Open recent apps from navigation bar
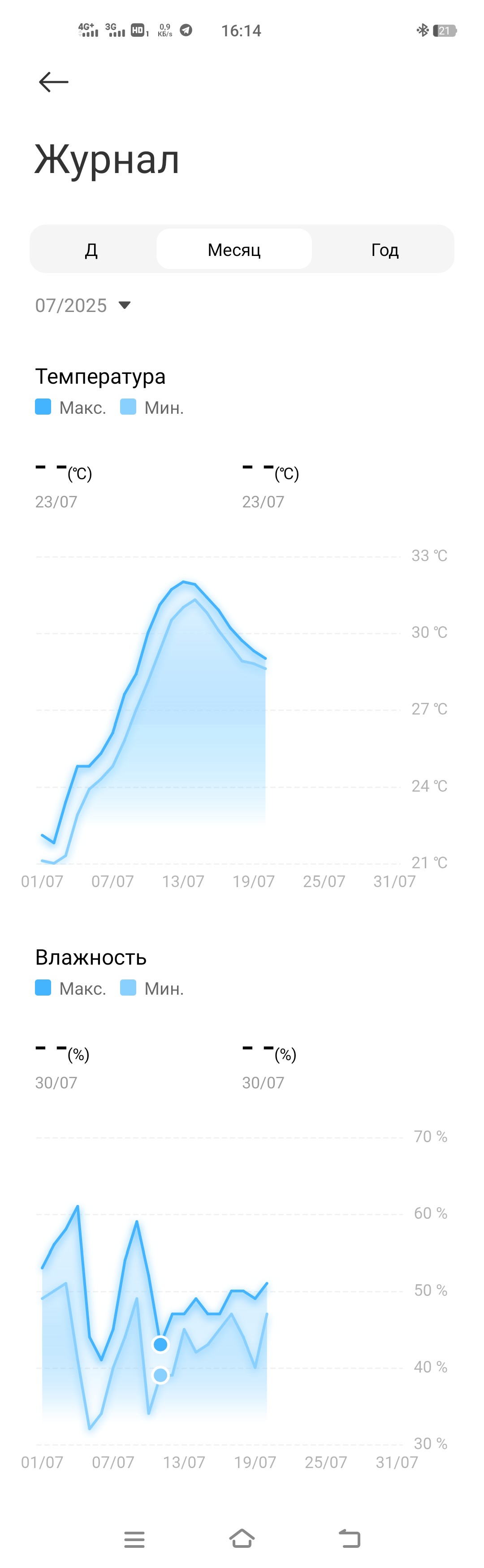484x1568 pixels. click(134, 1539)
